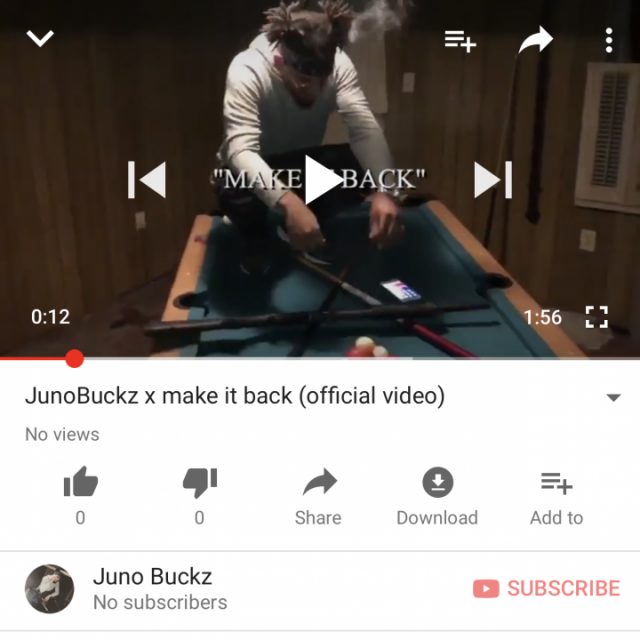This screenshot has width=640, height=640.
Task: Like this video with thumbs up
Action: (80, 484)
